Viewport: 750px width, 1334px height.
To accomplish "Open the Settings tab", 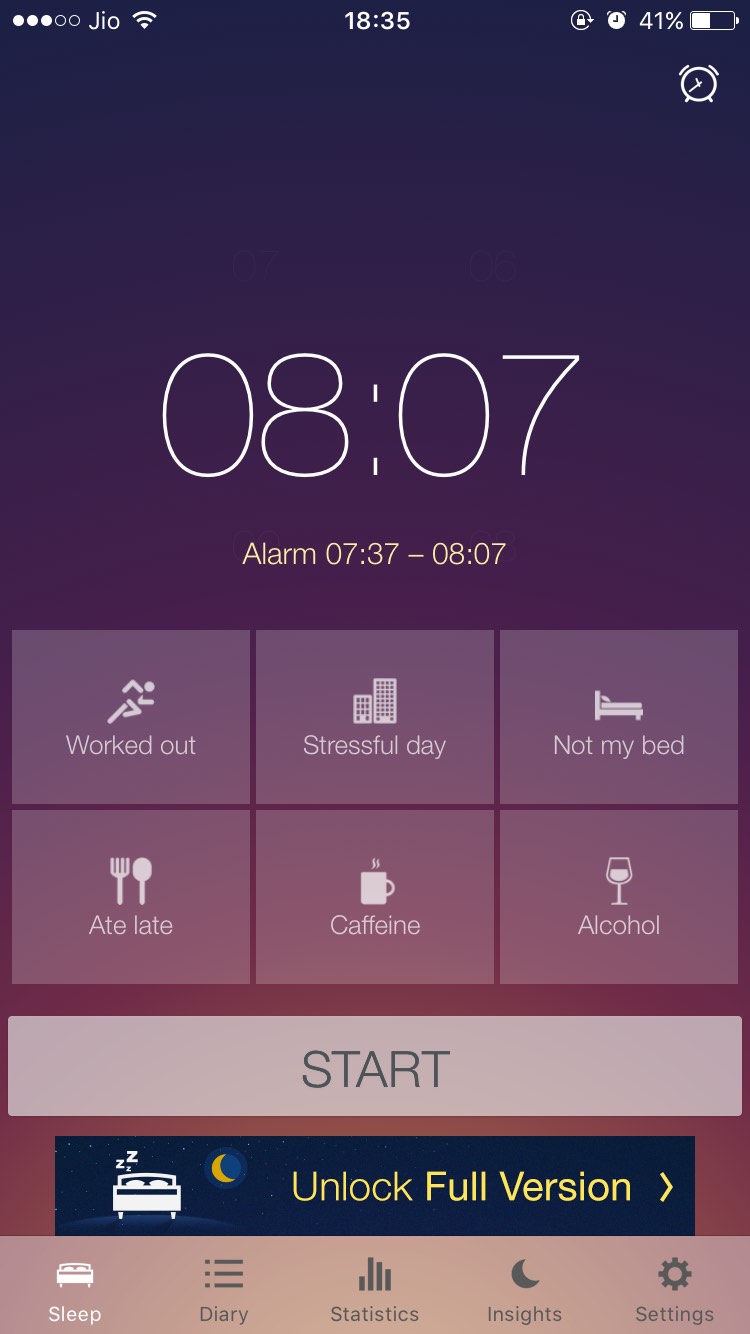I will (675, 1290).
